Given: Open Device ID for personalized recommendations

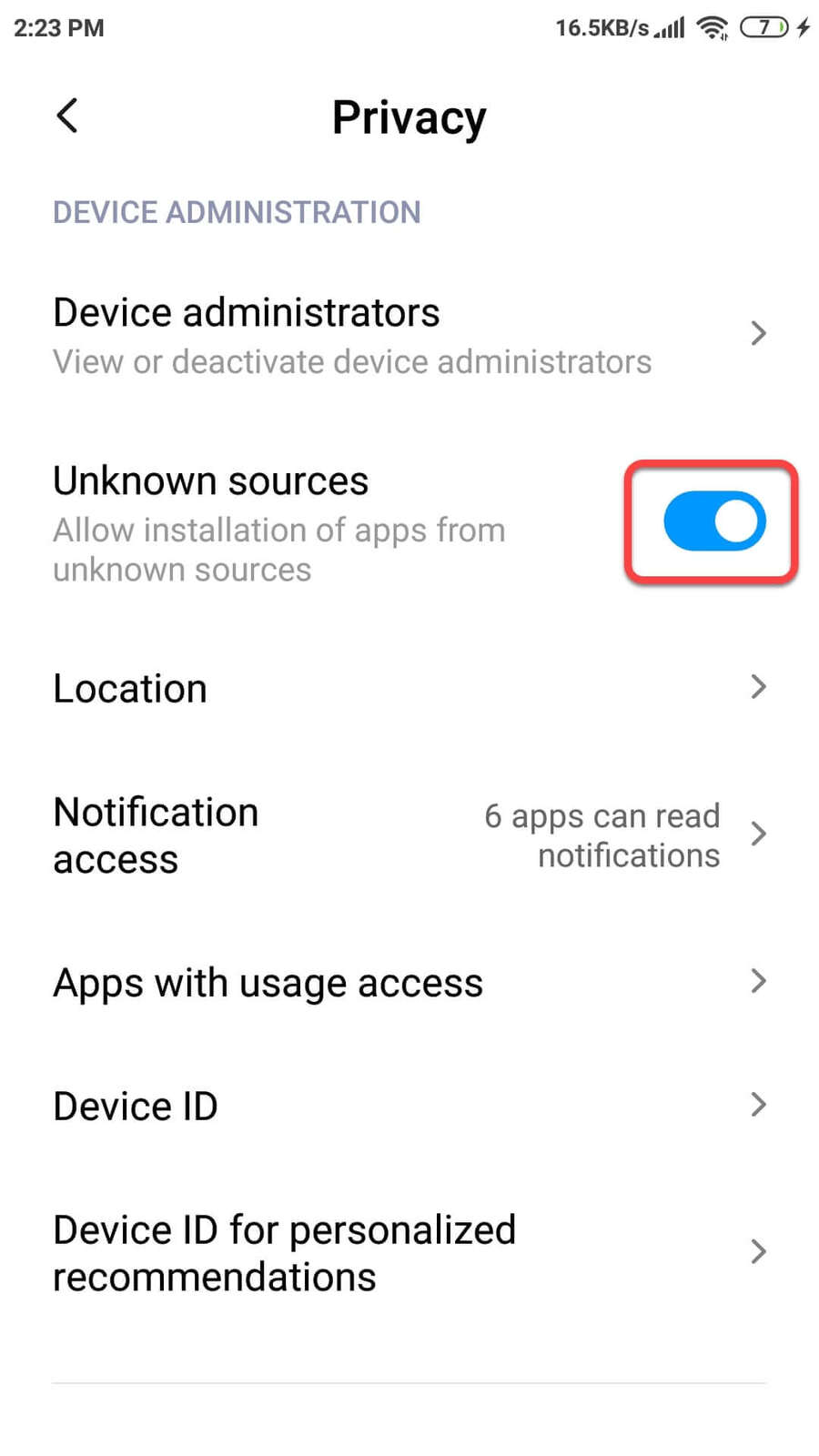Looking at the screenshot, I should pyautogui.click(x=409, y=1253).
